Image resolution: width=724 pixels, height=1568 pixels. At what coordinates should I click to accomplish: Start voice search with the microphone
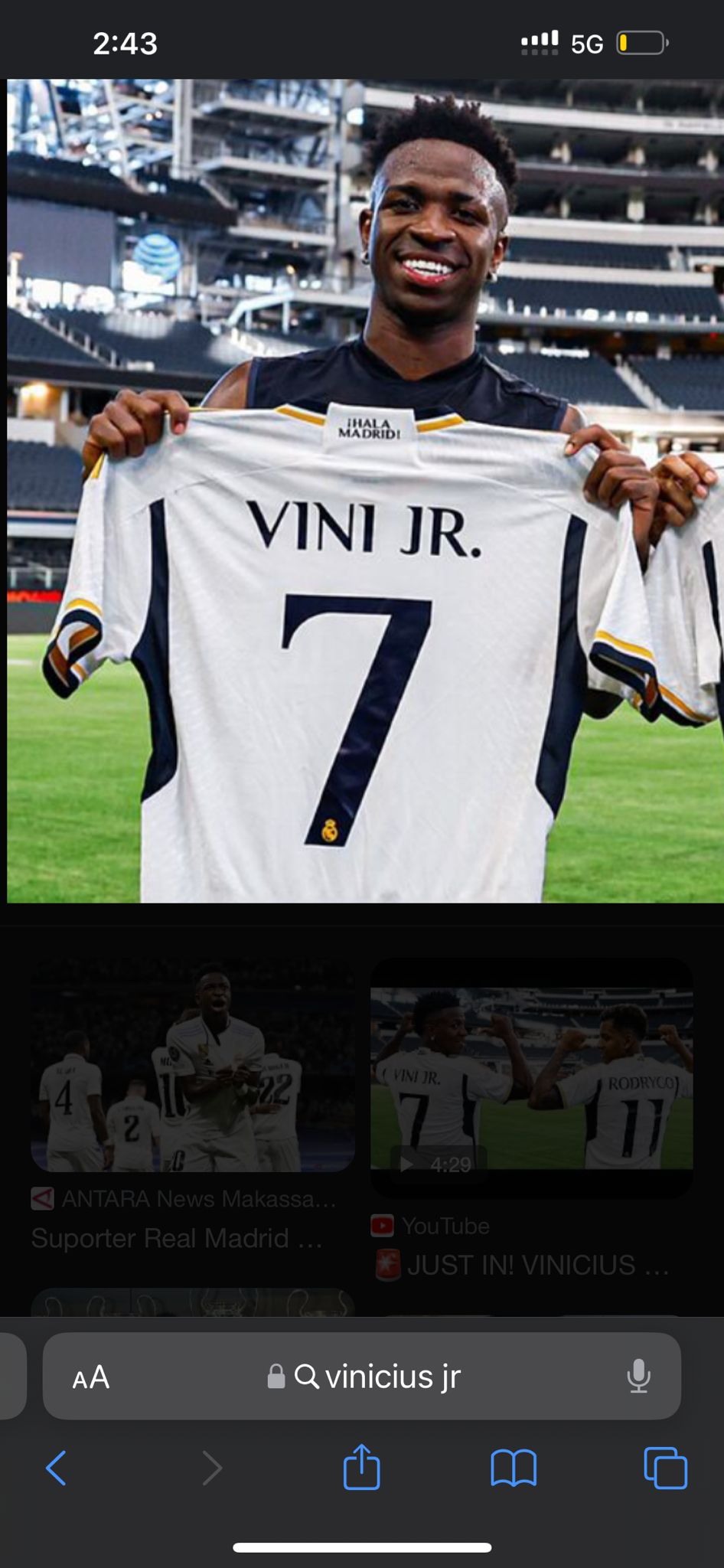(638, 1377)
